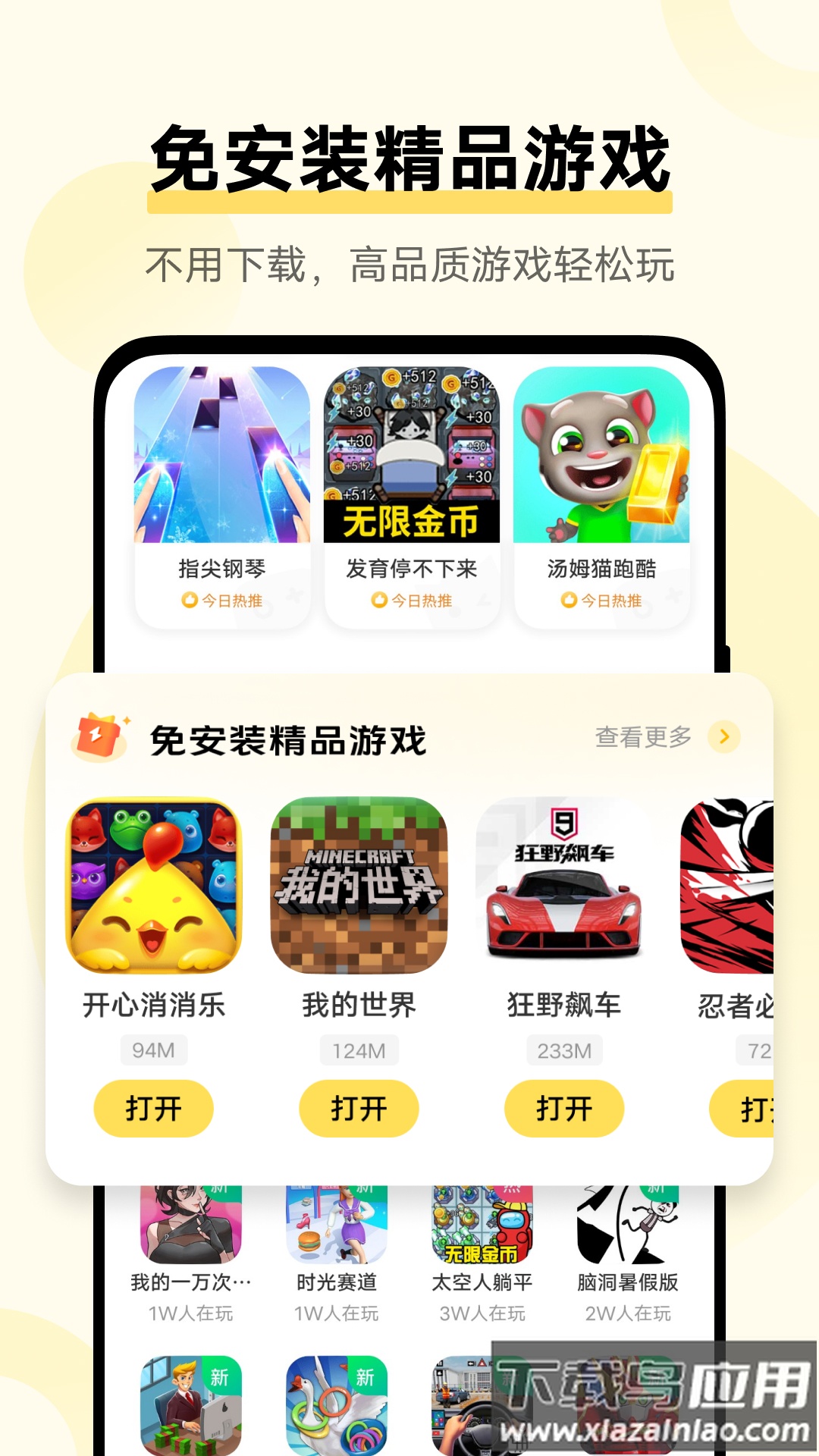
Task: Open the 开心消消乐 game icon
Action: tap(152, 895)
